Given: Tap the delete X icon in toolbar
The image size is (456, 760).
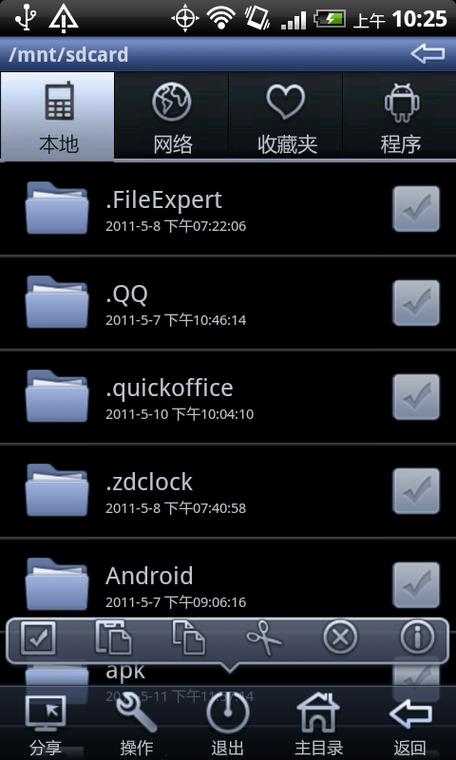Looking at the screenshot, I should [x=340, y=637].
